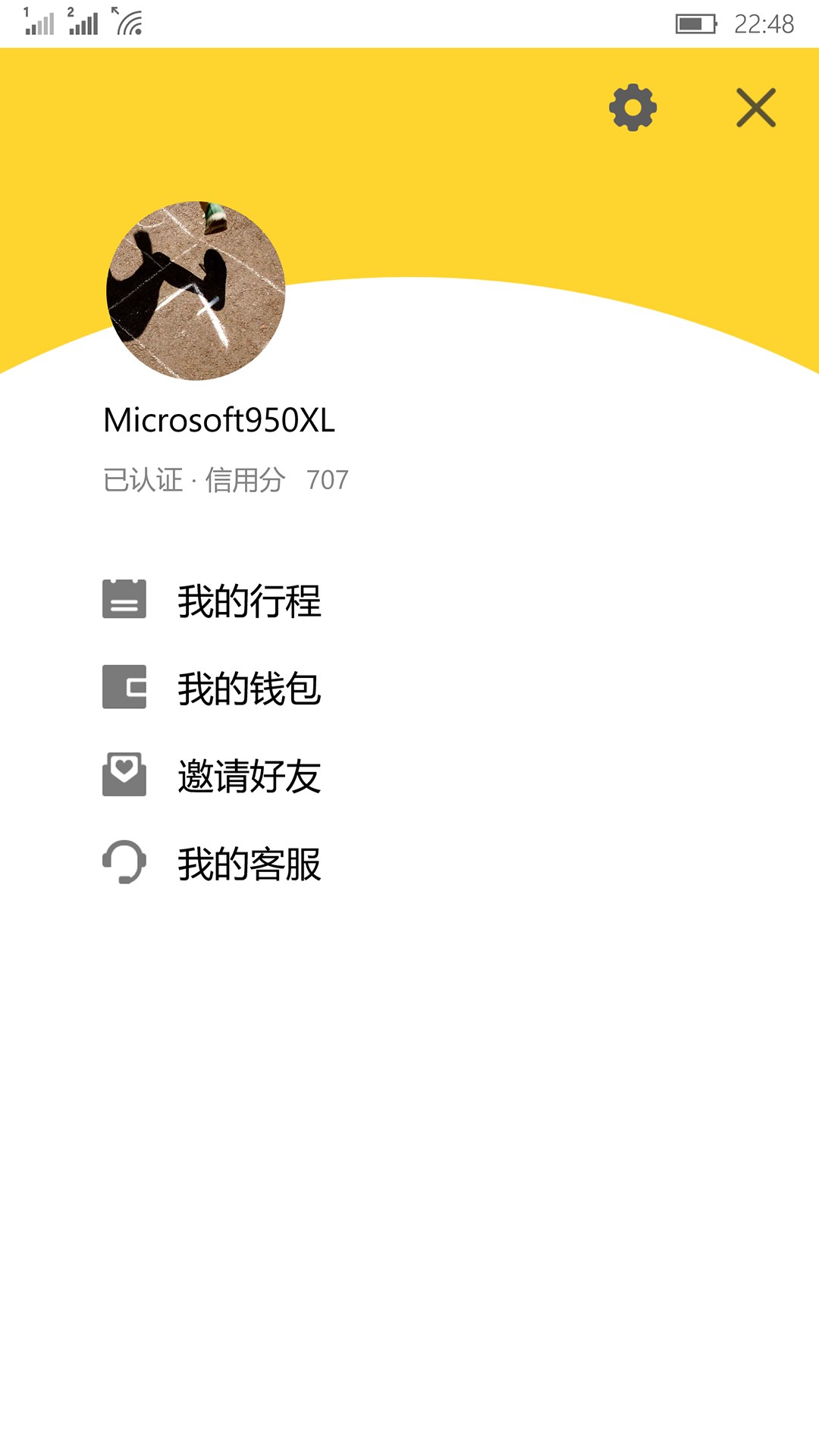Screen dimensions: 819x1456
Task: Close the profile side menu
Action: tap(755, 108)
